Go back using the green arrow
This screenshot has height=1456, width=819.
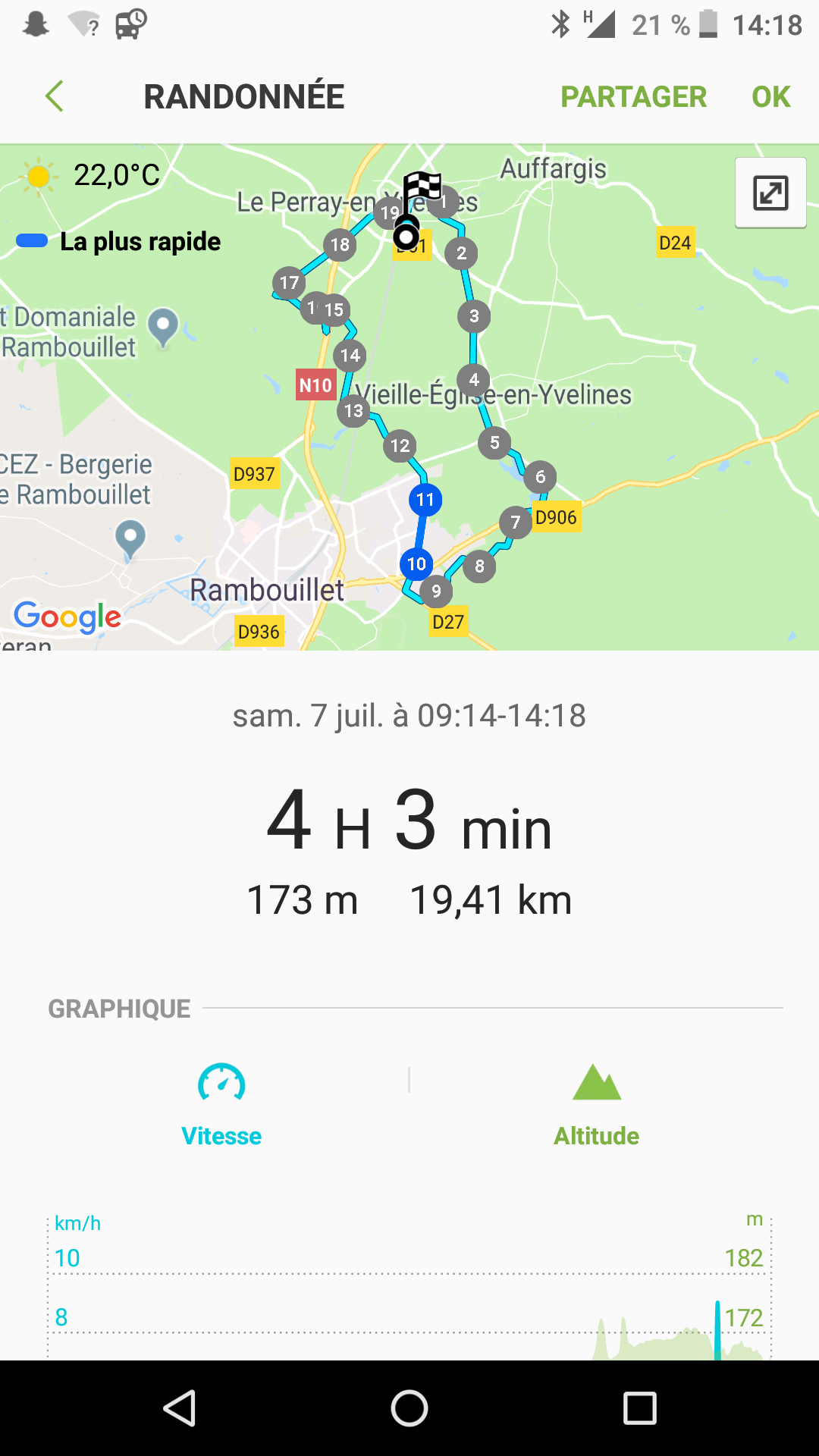[x=55, y=96]
